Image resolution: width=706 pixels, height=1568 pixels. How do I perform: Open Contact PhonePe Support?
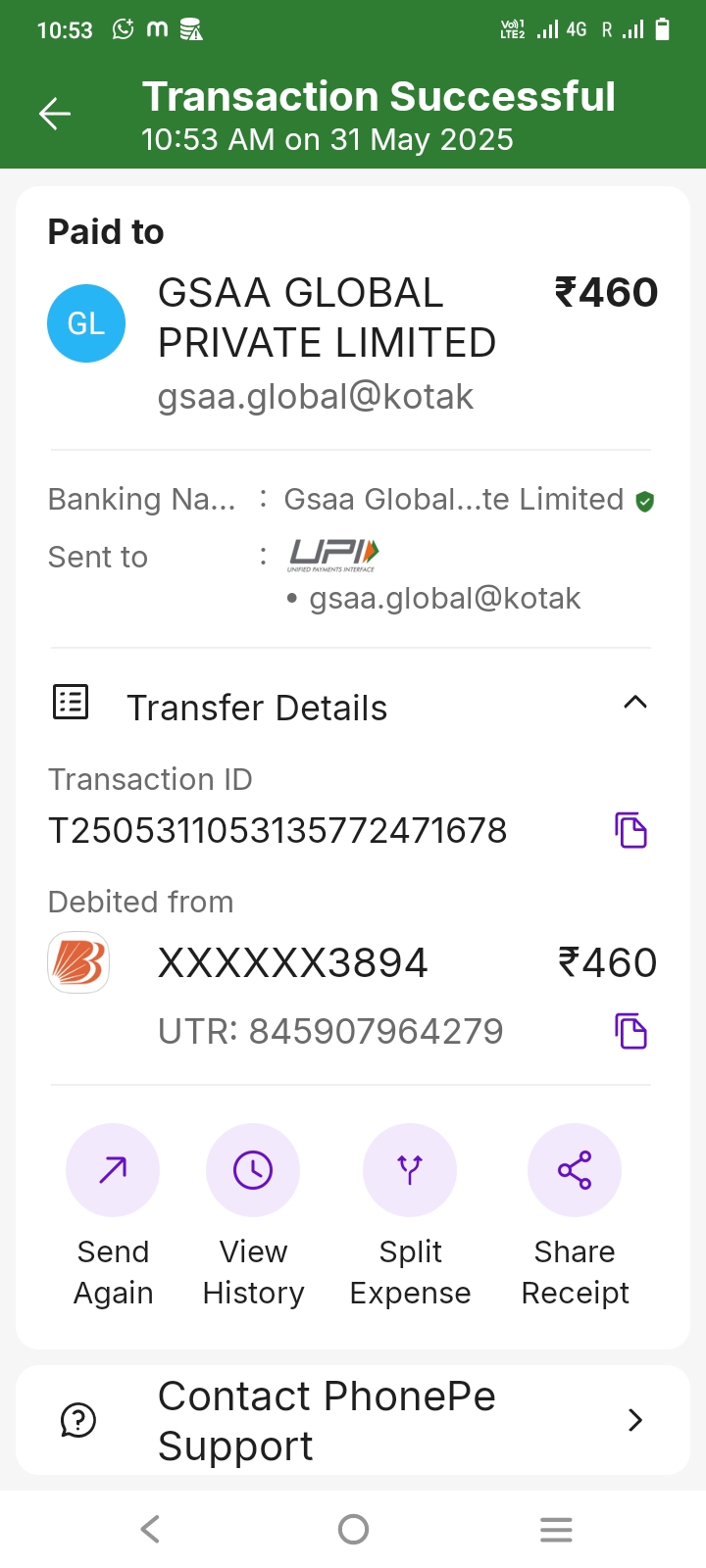tap(353, 1420)
